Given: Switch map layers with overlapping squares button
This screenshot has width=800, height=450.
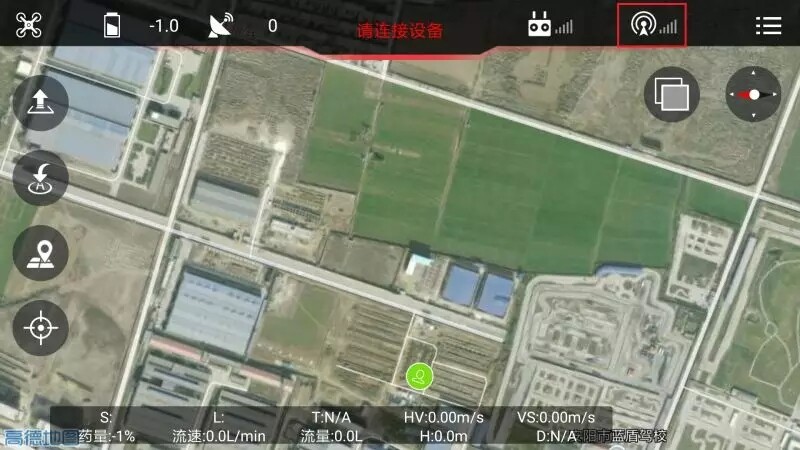Looking at the screenshot, I should point(672,95).
